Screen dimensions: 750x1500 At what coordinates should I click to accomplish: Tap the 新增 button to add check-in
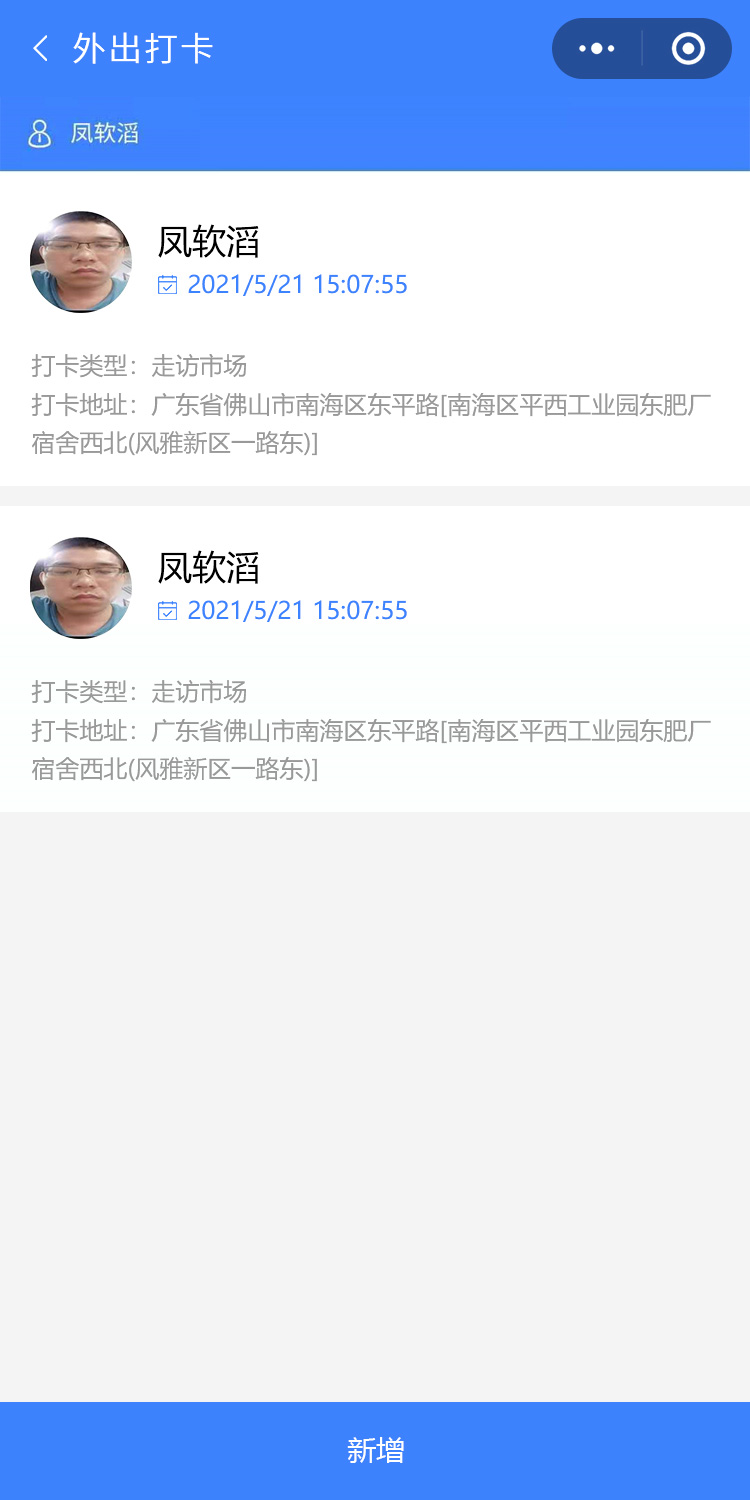point(375,1450)
